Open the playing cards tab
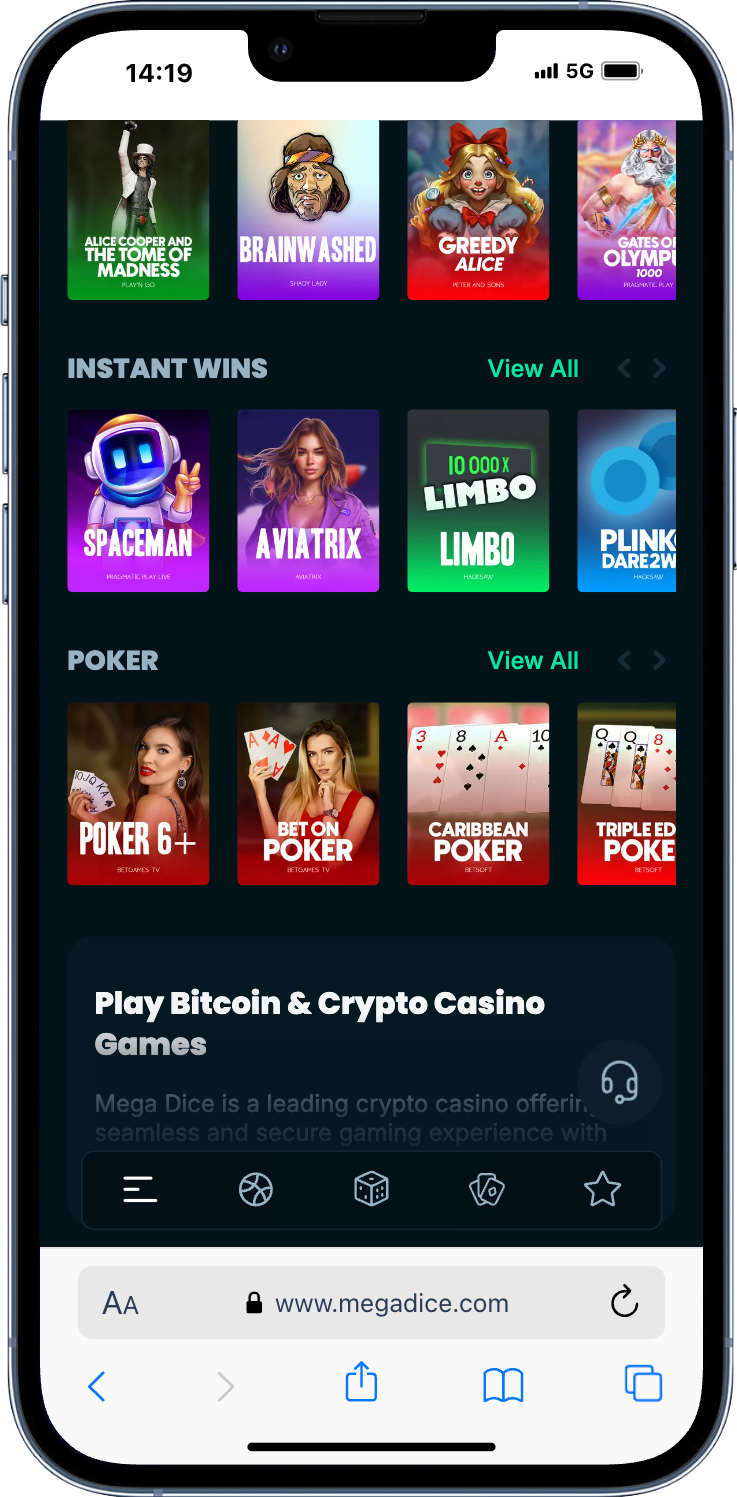Screen dimensions: 737x1497 pyautogui.click(x=487, y=1189)
